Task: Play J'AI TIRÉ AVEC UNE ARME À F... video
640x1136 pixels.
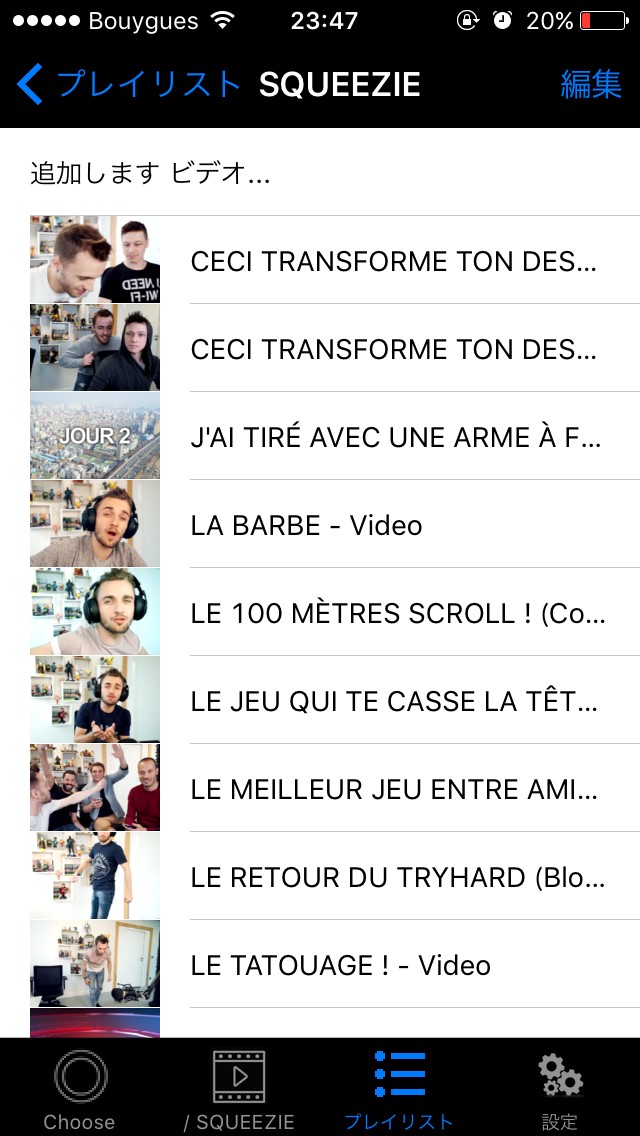Action: click(395, 437)
